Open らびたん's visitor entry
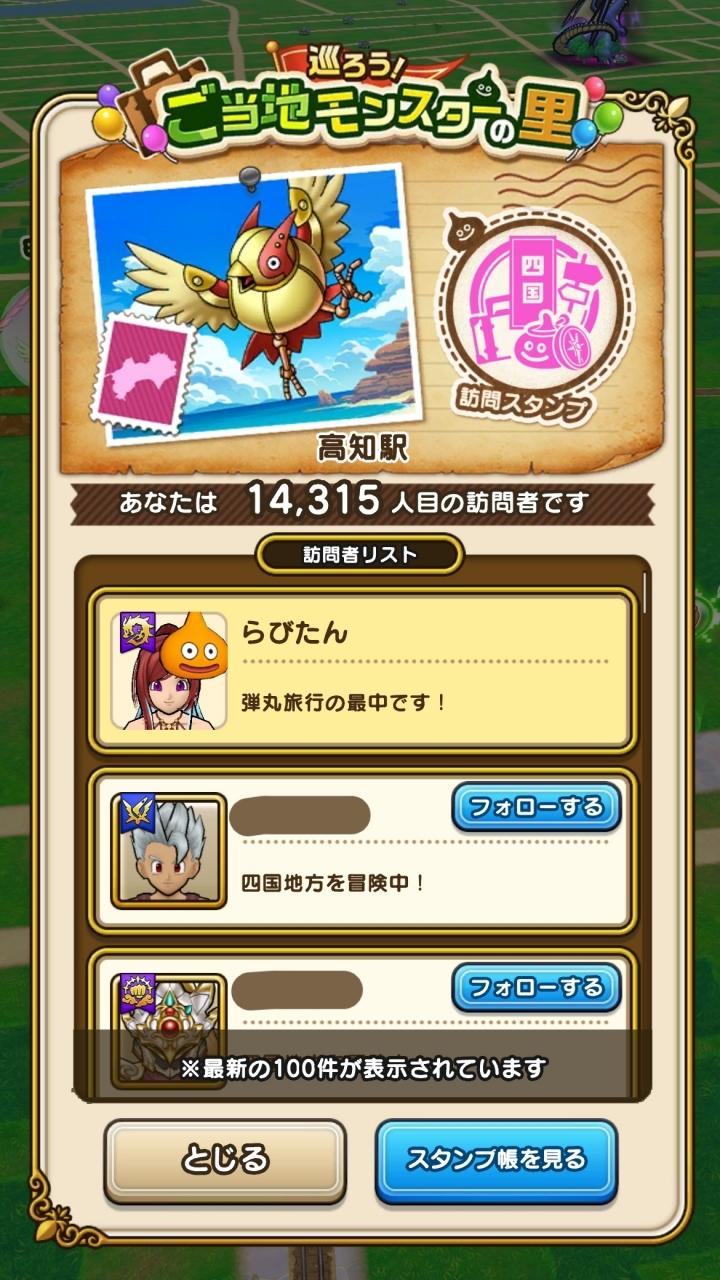This screenshot has width=720, height=1280. [x=362, y=670]
